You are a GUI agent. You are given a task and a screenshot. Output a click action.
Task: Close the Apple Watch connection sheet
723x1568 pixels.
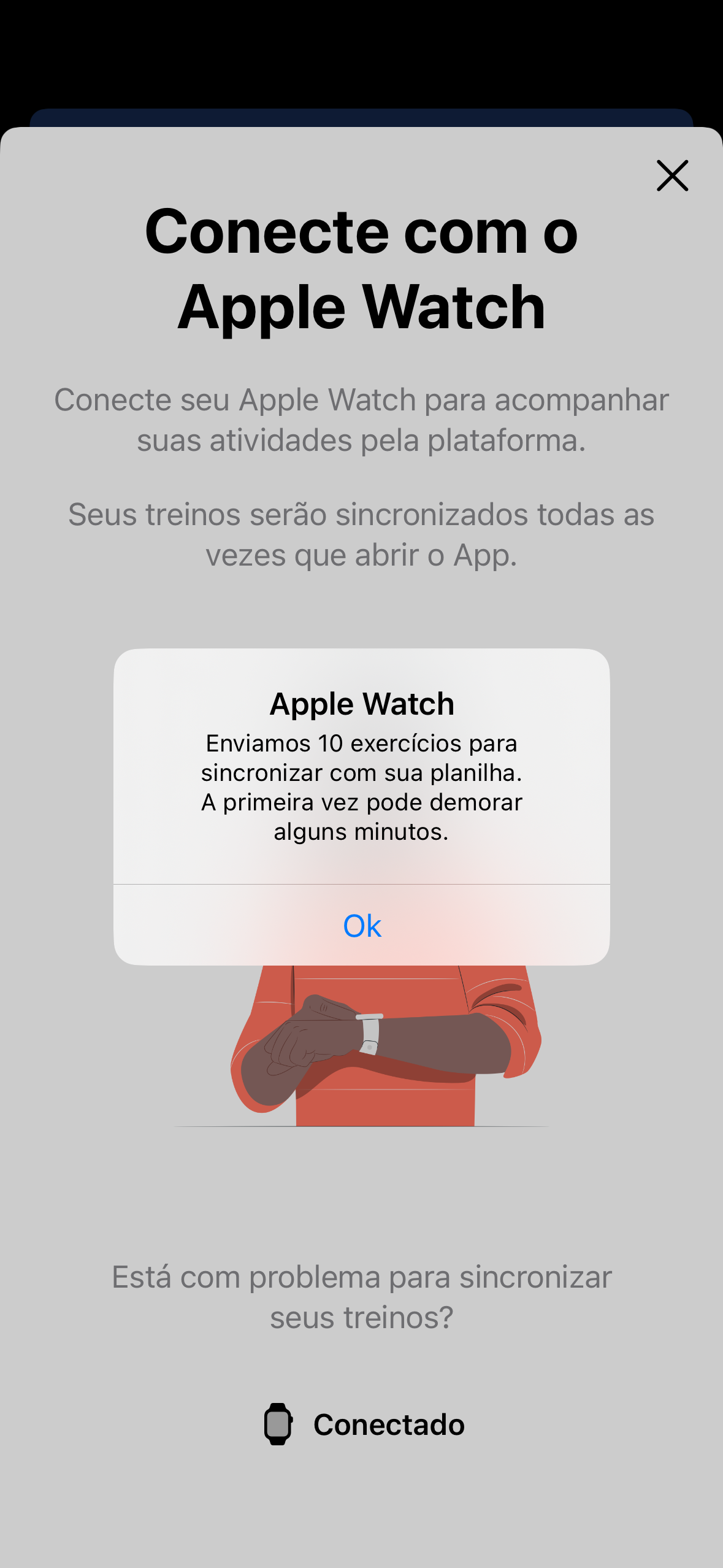(672, 176)
